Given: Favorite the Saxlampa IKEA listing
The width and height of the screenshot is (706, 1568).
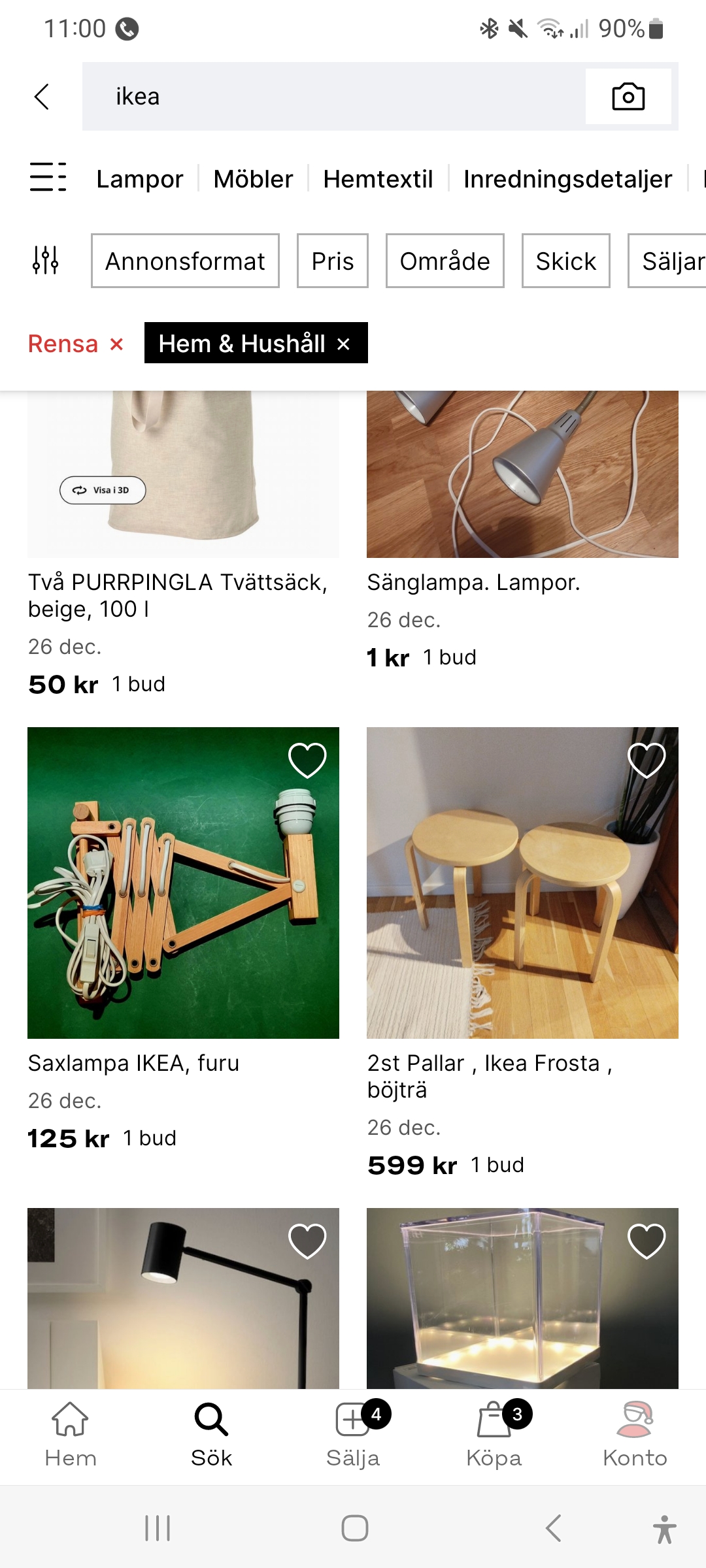Looking at the screenshot, I should [x=307, y=760].
